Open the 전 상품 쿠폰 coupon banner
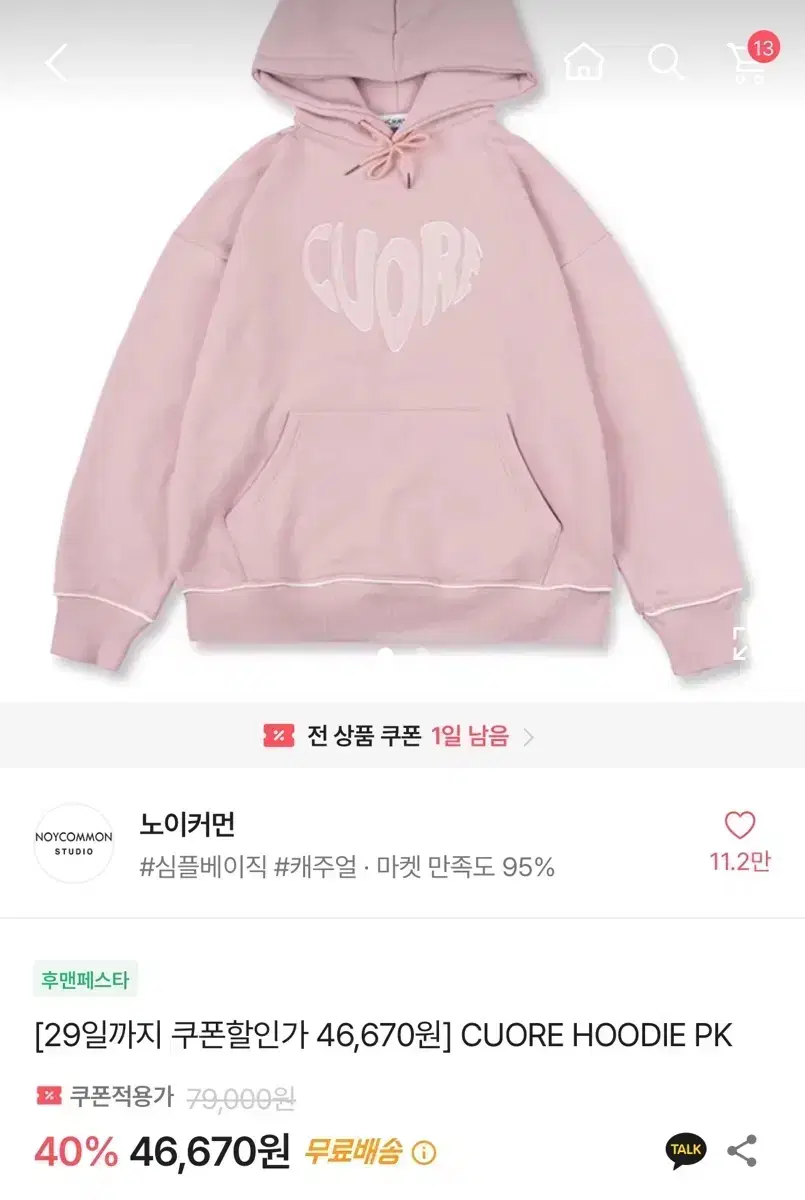 click(x=402, y=735)
